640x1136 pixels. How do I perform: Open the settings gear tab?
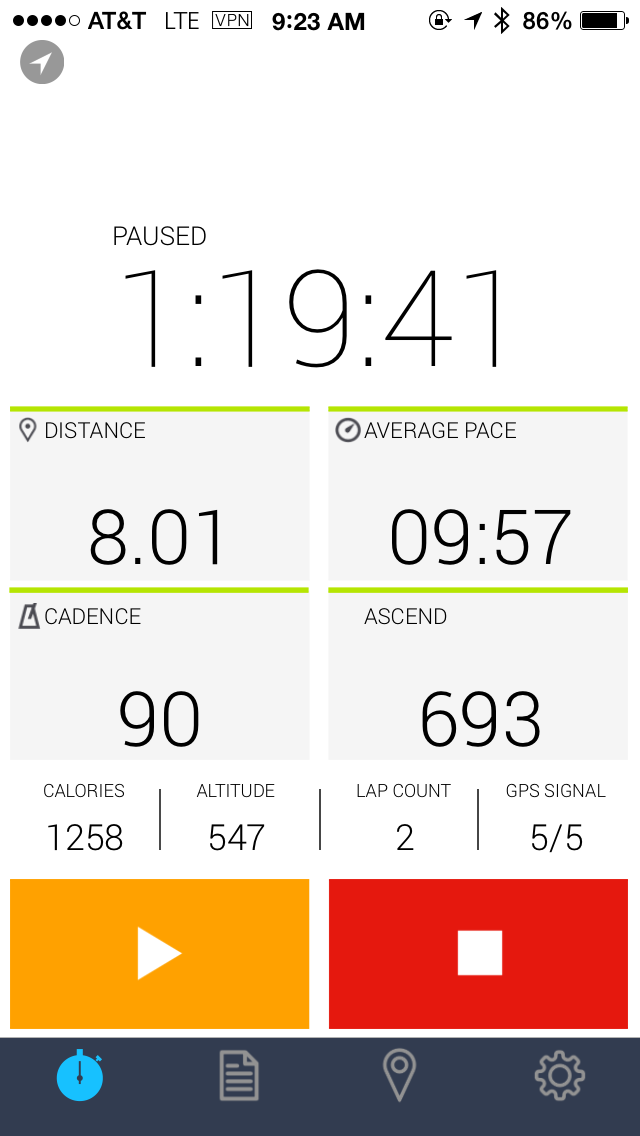pyautogui.click(x=559, y=1077)
